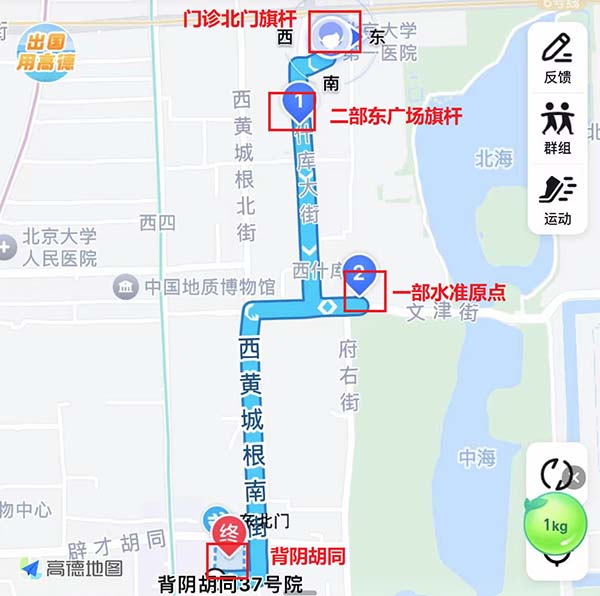This screenshot has height=596, width=600.
Task: Dismiss the green energy ball with the X
Action: coord(576,482)
